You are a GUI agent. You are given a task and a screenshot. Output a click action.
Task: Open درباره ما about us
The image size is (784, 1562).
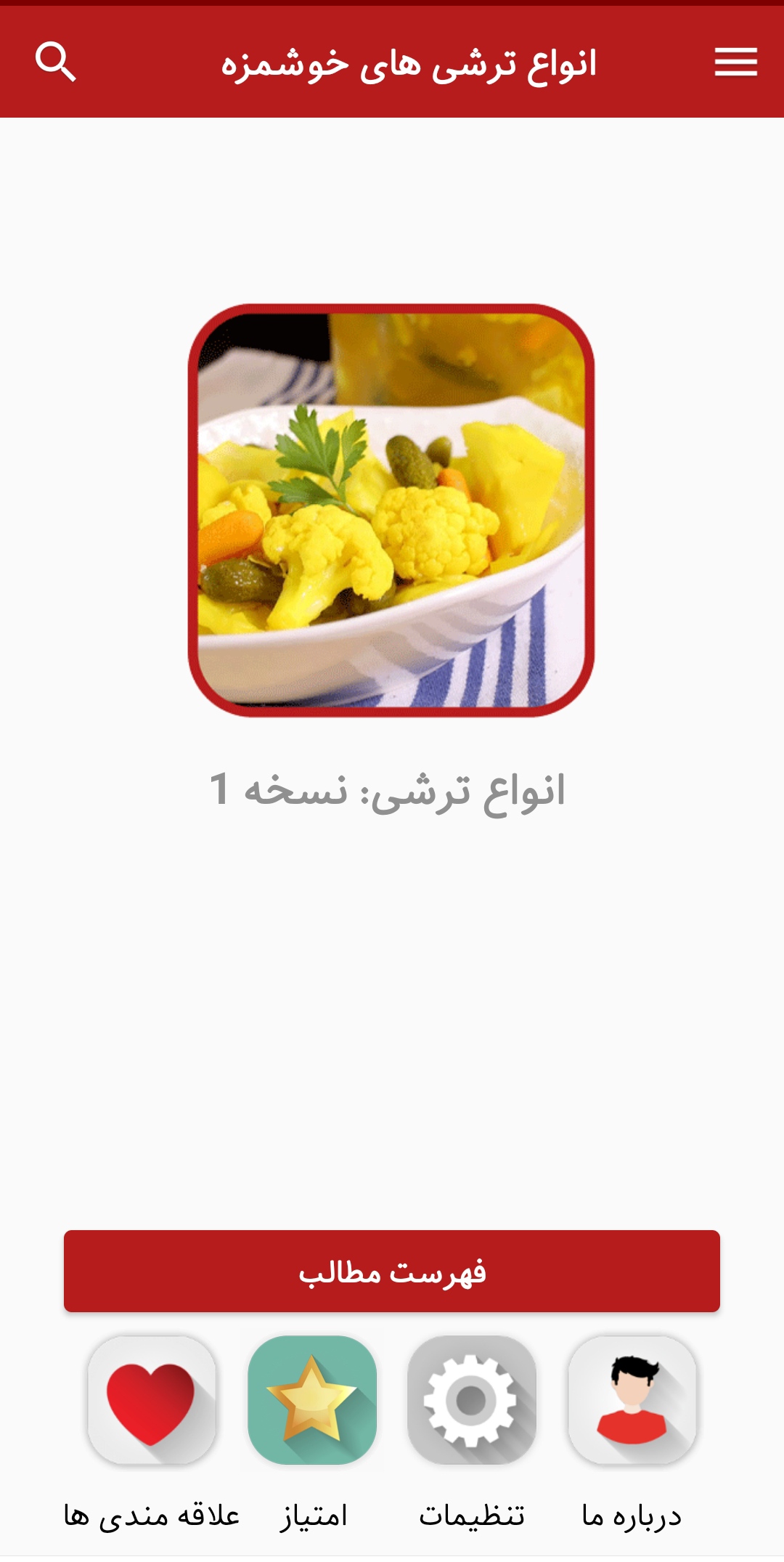click(x=632, y=1400)
